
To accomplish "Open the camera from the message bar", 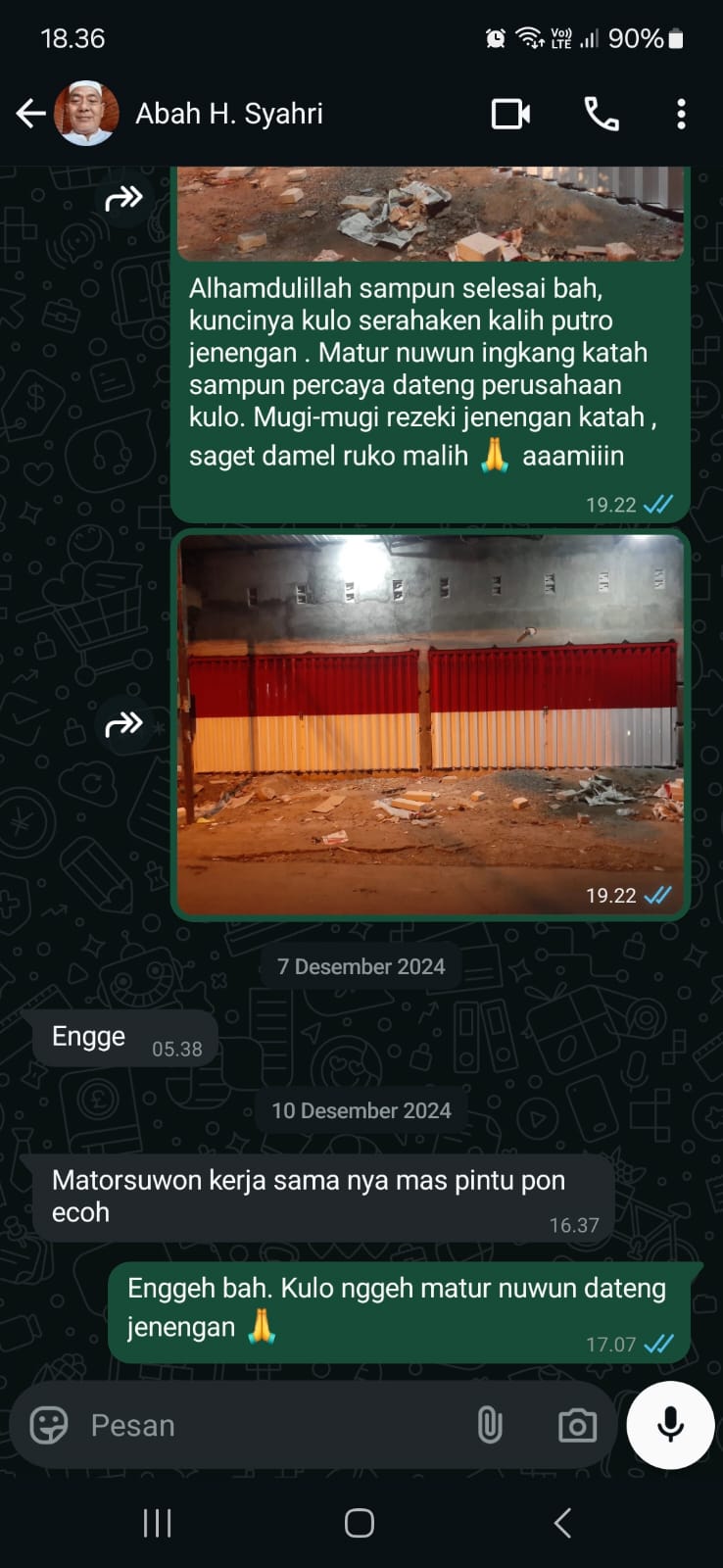I will tap(577, 1425).
